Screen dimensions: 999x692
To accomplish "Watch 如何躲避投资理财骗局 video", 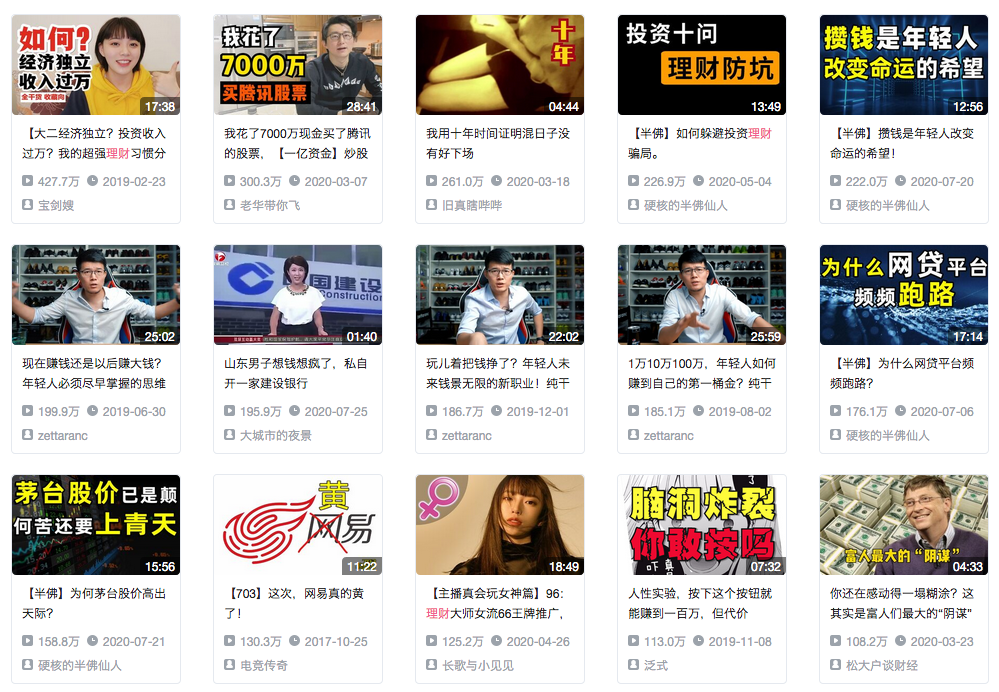I will click(x=702, y=65).
